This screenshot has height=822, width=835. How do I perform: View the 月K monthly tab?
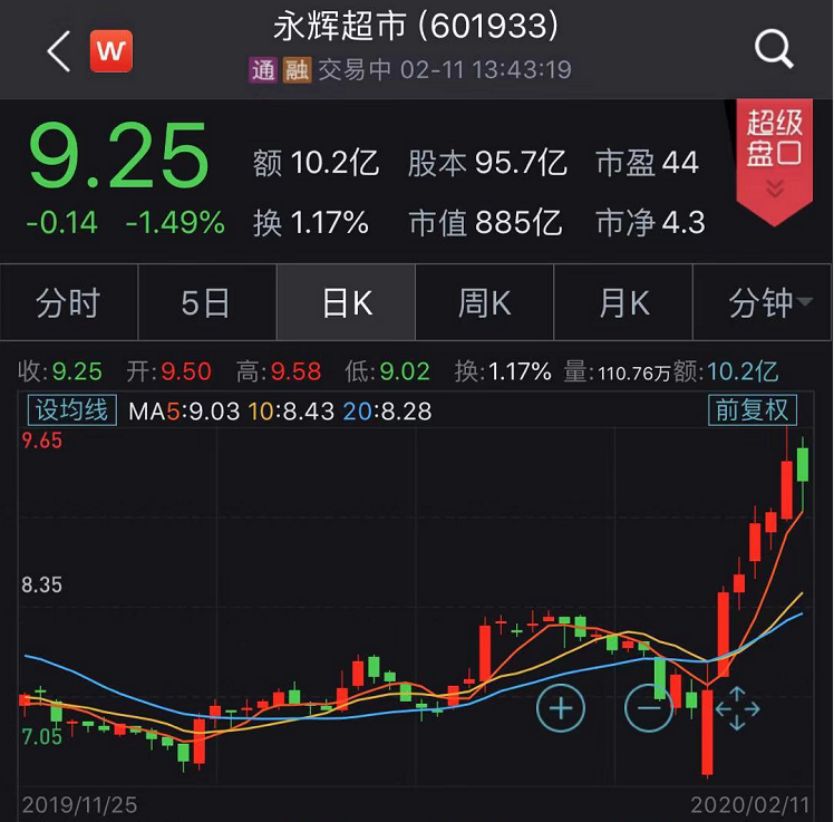pos(624,303)
